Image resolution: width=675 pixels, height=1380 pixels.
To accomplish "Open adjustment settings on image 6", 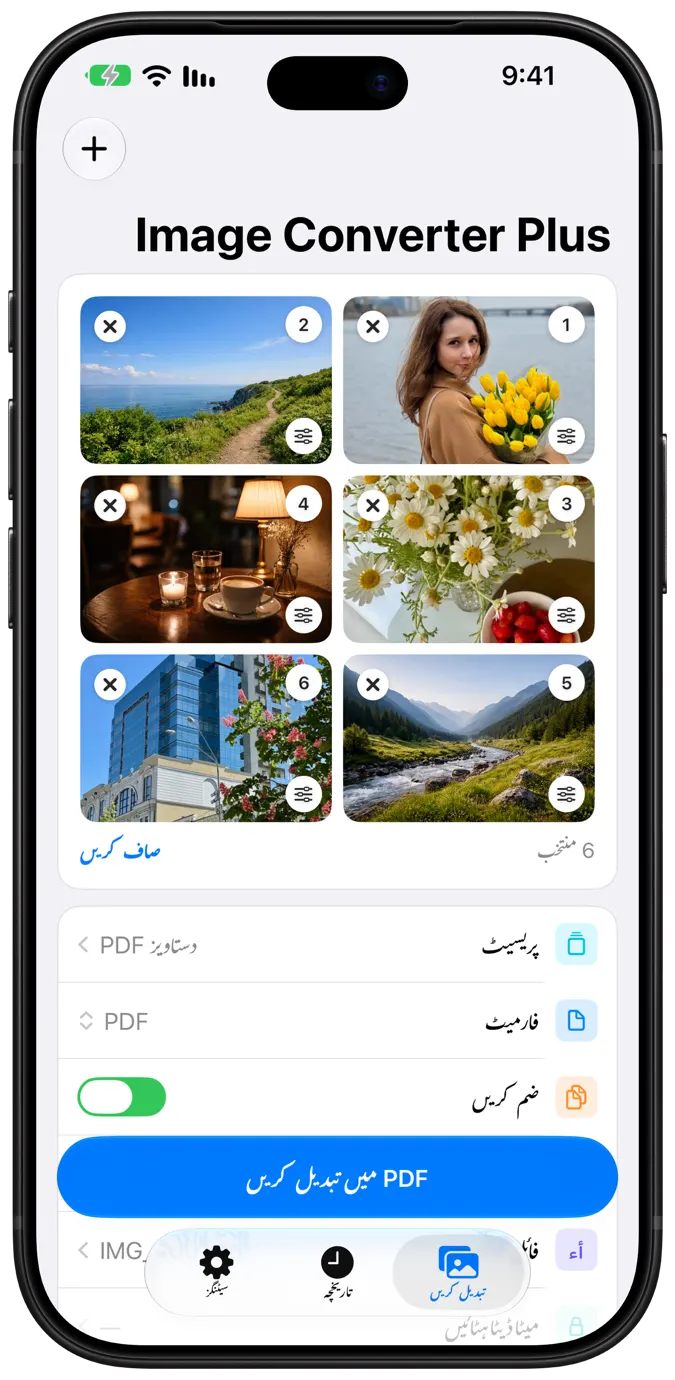I will pos(304,795).
